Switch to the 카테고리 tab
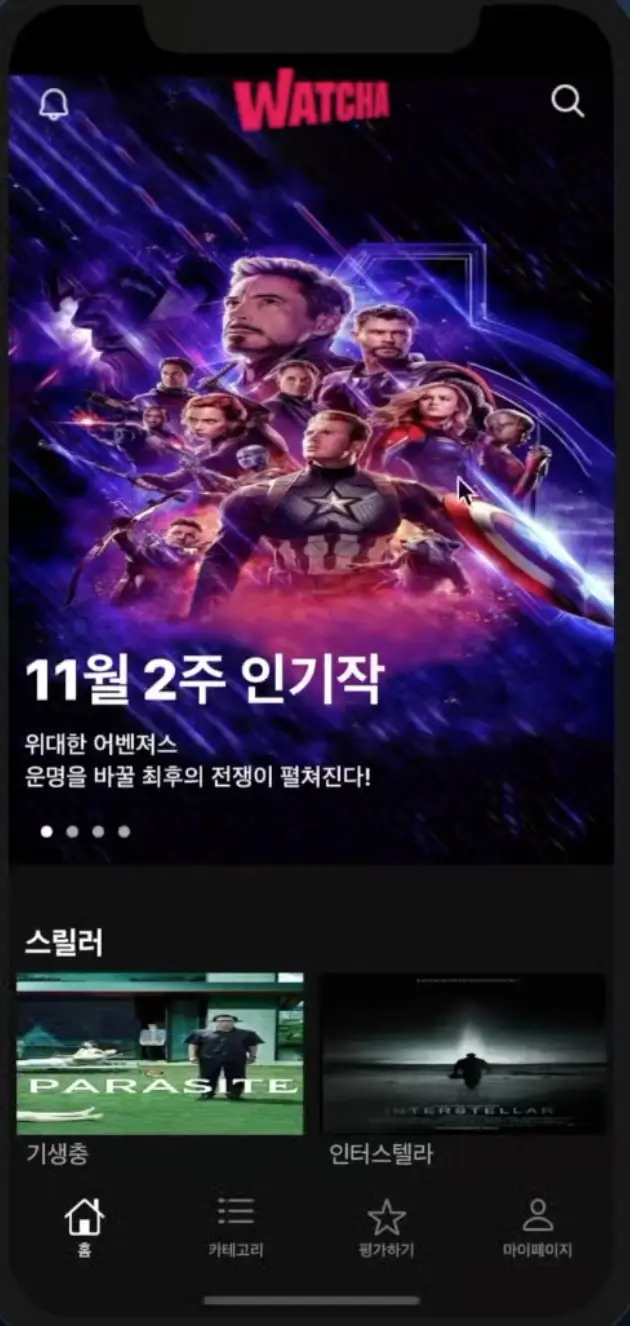Image resolution: width=630 pixels, height=1326 pixels. click(236, 1227)
